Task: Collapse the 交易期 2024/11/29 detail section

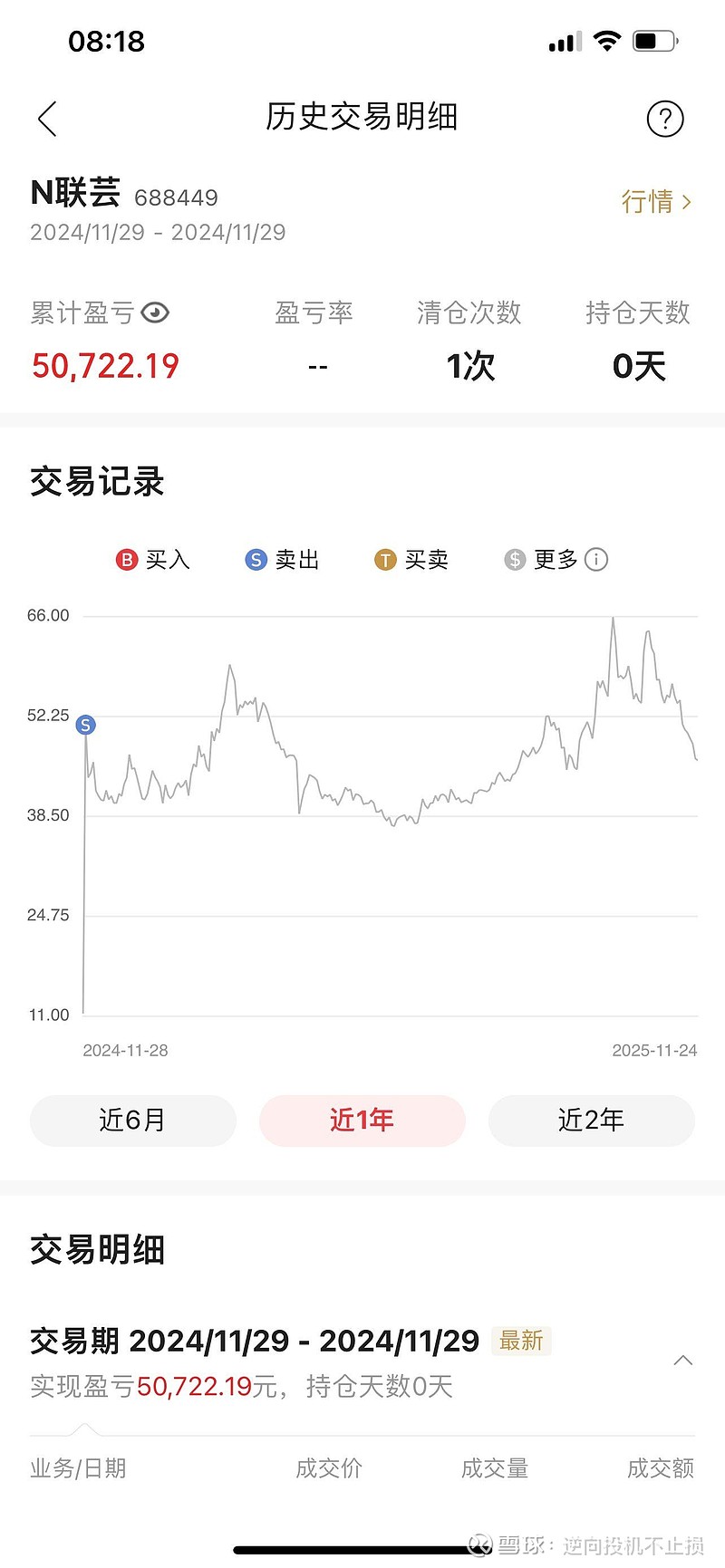Action: coord(683,1361)
